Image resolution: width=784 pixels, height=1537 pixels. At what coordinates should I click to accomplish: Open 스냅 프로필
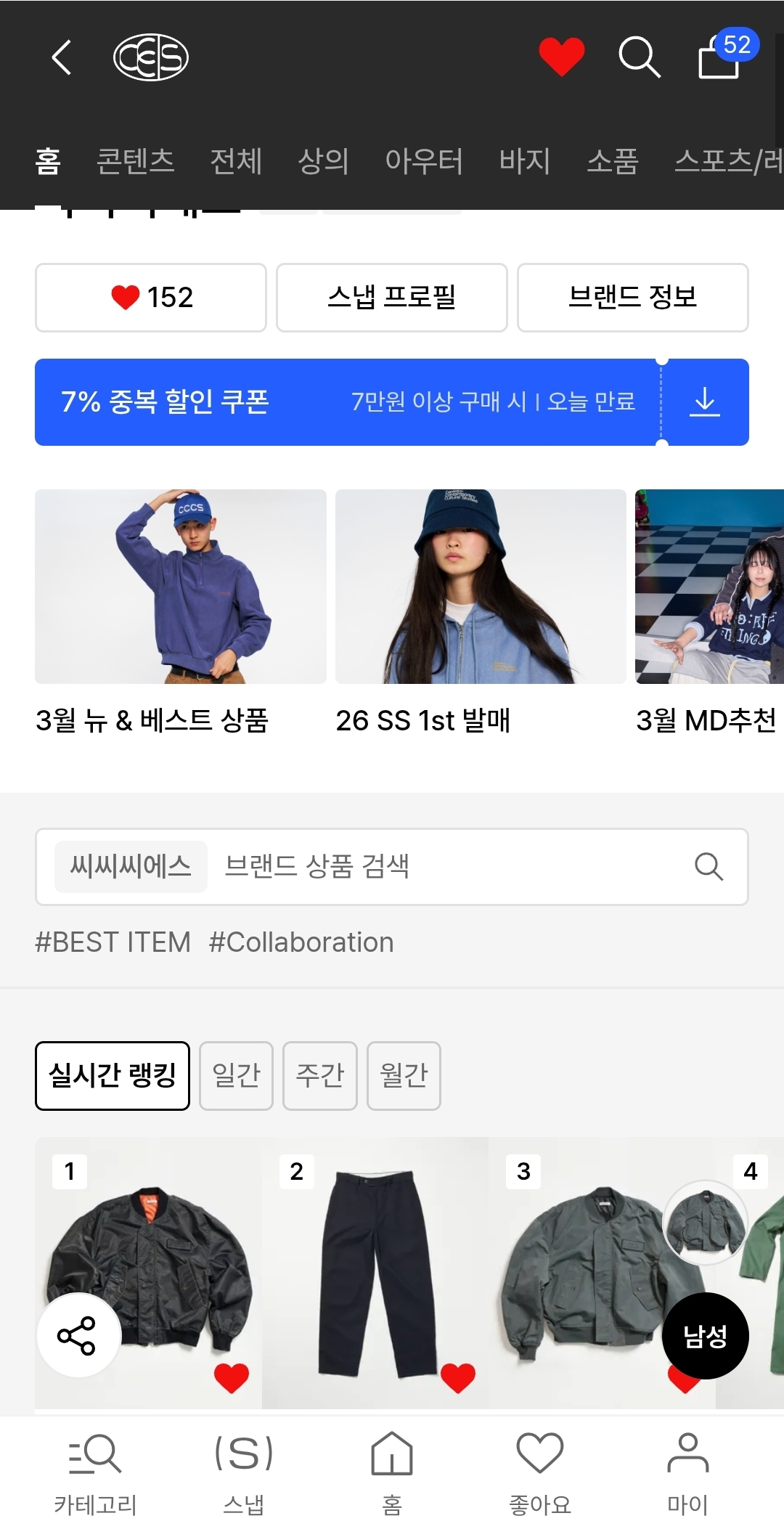pyautogui.click(x=391, y=298)
